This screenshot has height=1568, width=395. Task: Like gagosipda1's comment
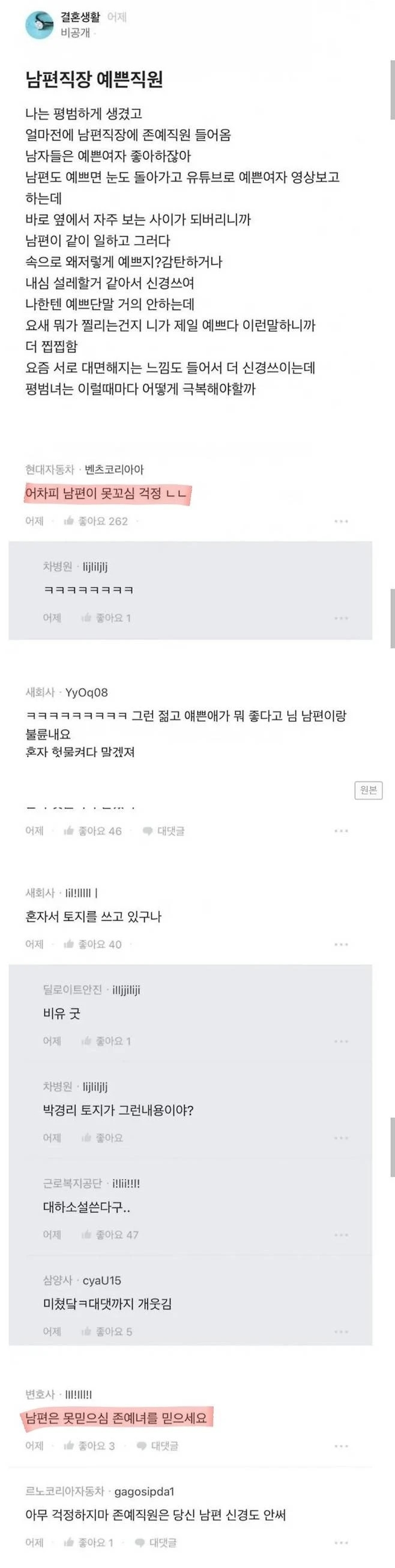click(x=89, y=1542)
